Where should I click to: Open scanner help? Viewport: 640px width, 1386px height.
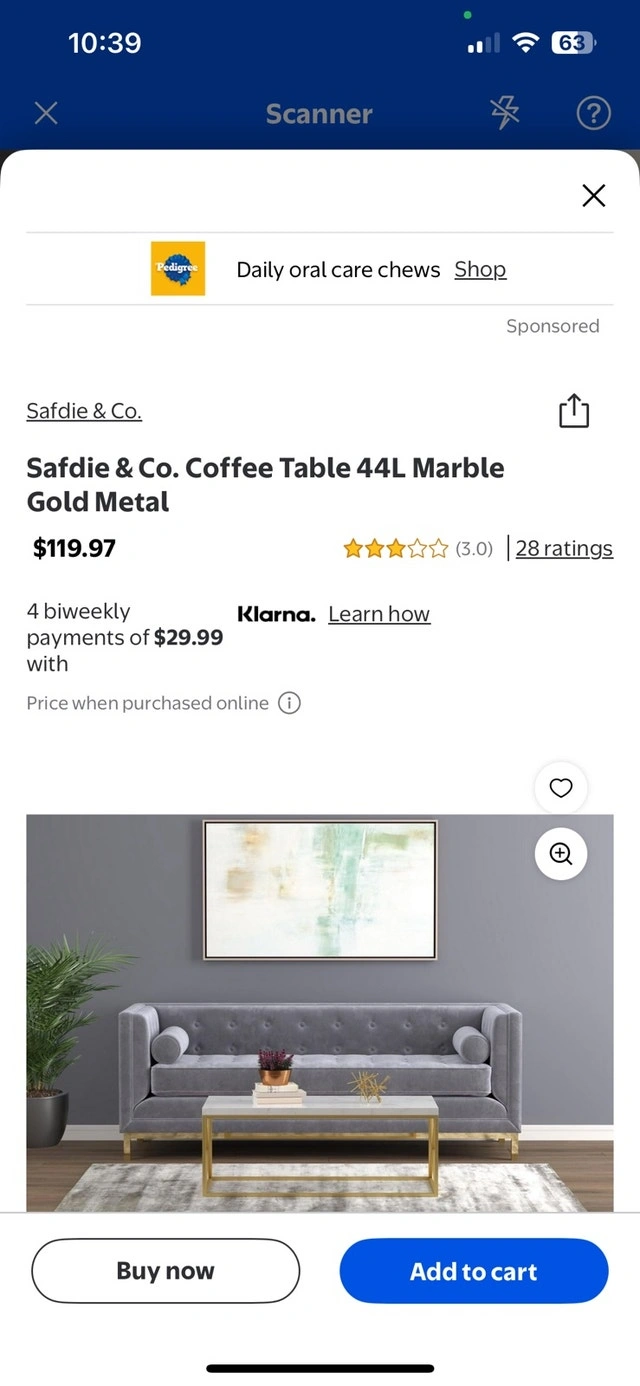[x=593, y=114]
